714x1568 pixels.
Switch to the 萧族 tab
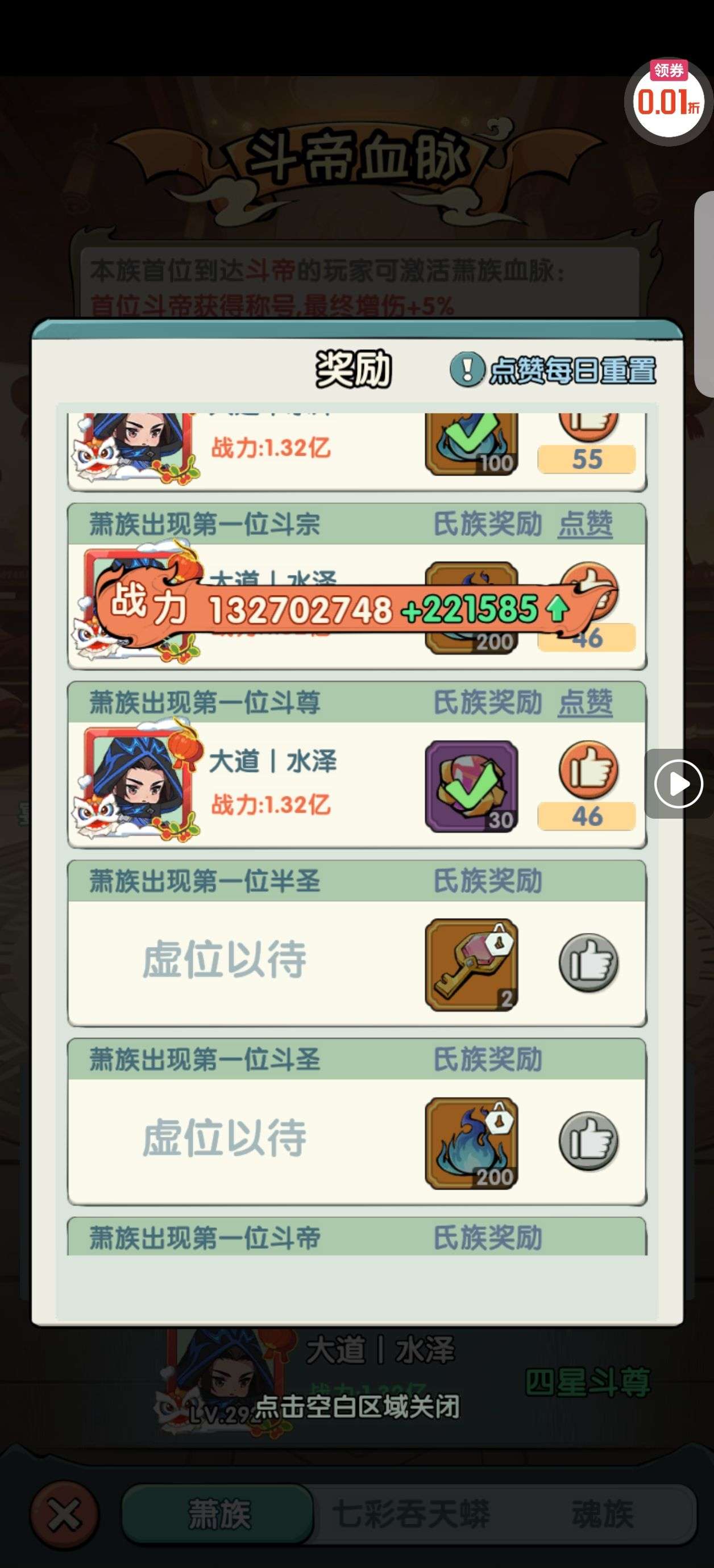219,1513
